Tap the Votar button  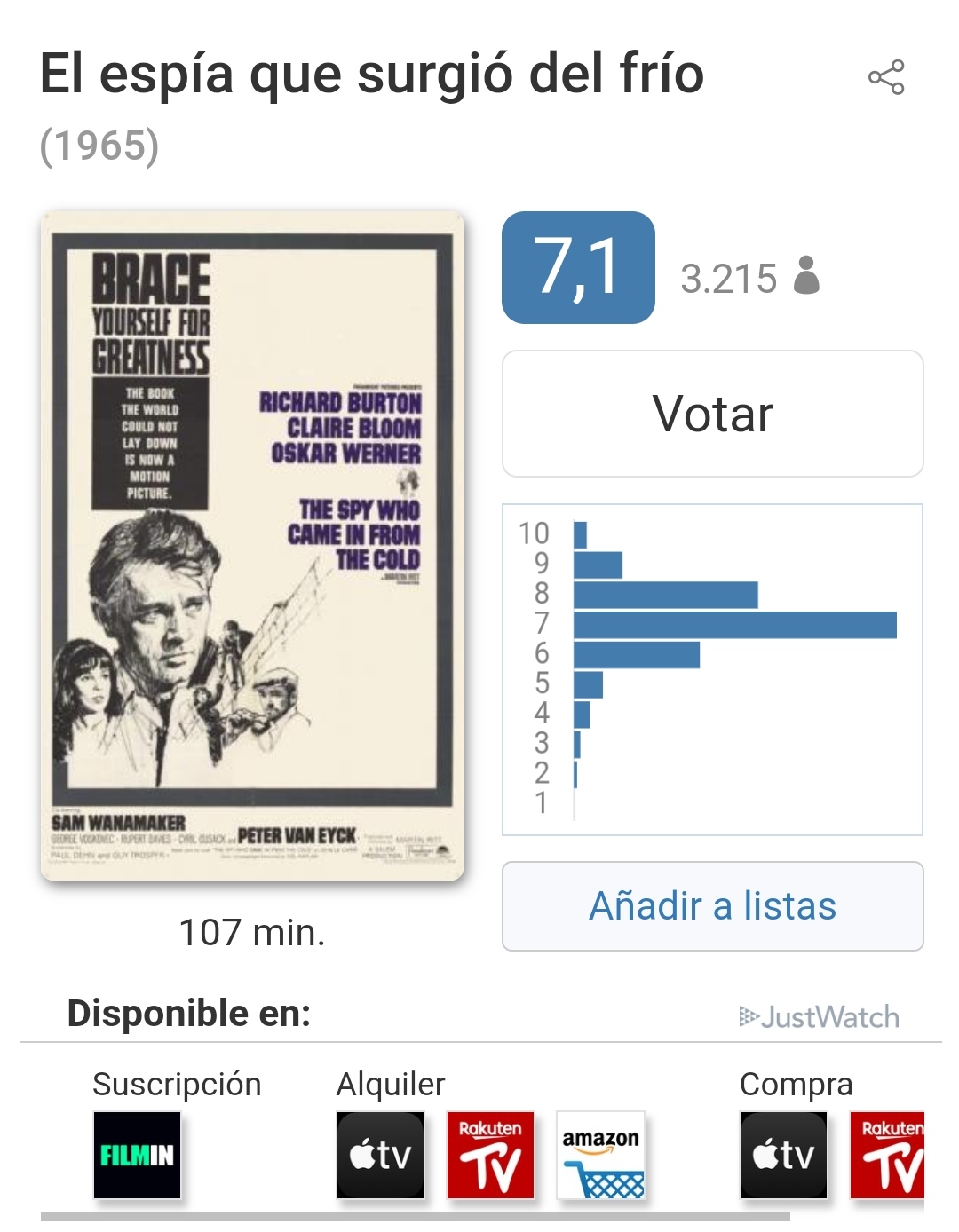tap(712, 415)
